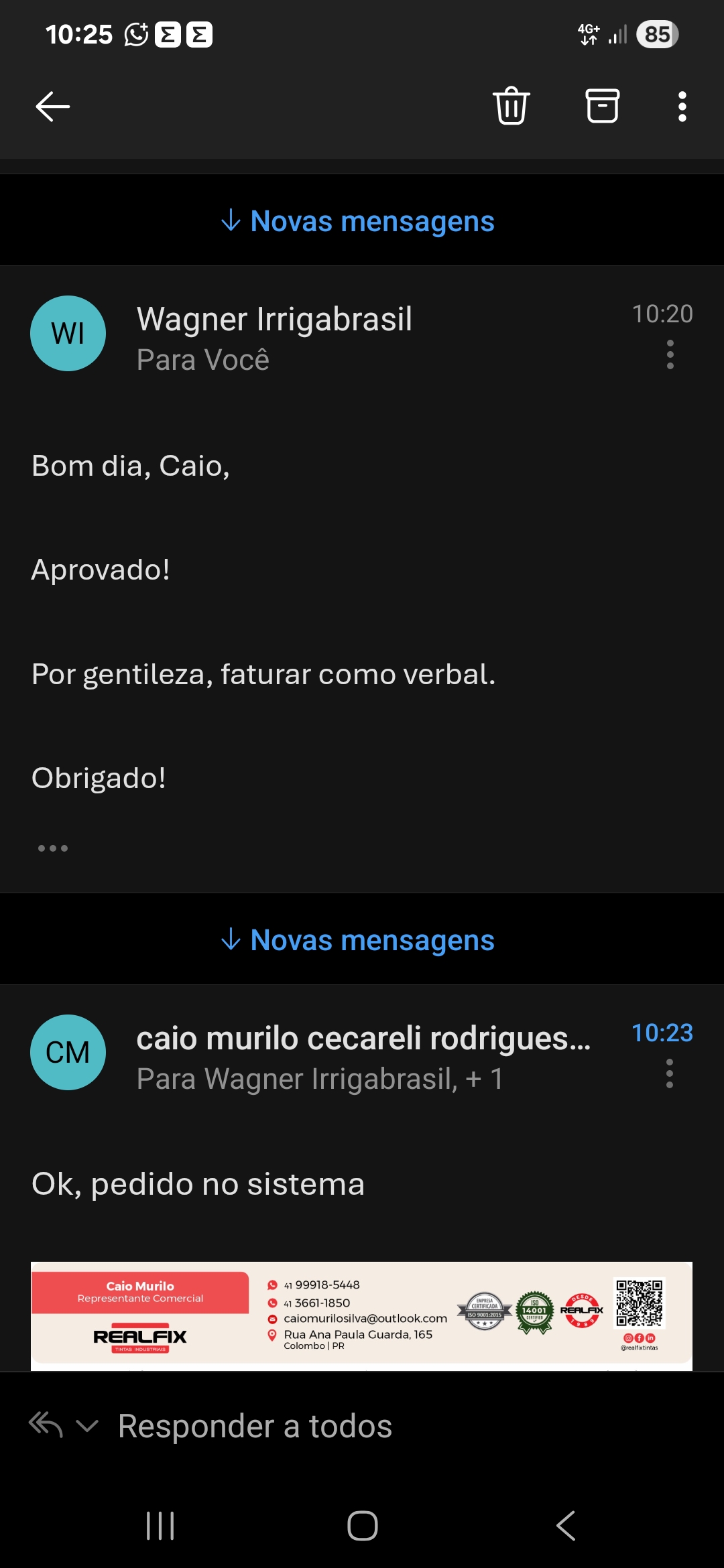Open recent apps from navigation bar
The image size is (724, 1568).
[160, 1526]
